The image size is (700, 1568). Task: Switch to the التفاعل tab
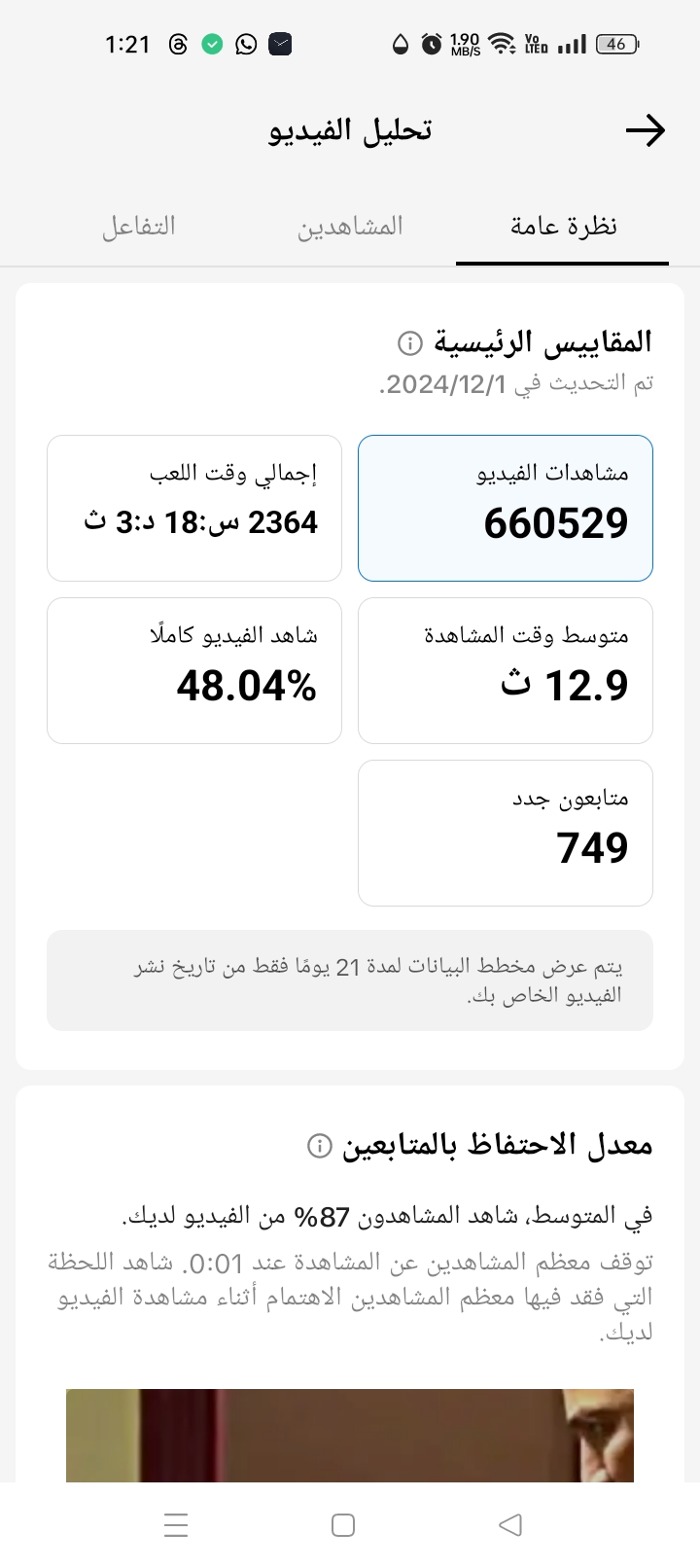click(139, 227)
